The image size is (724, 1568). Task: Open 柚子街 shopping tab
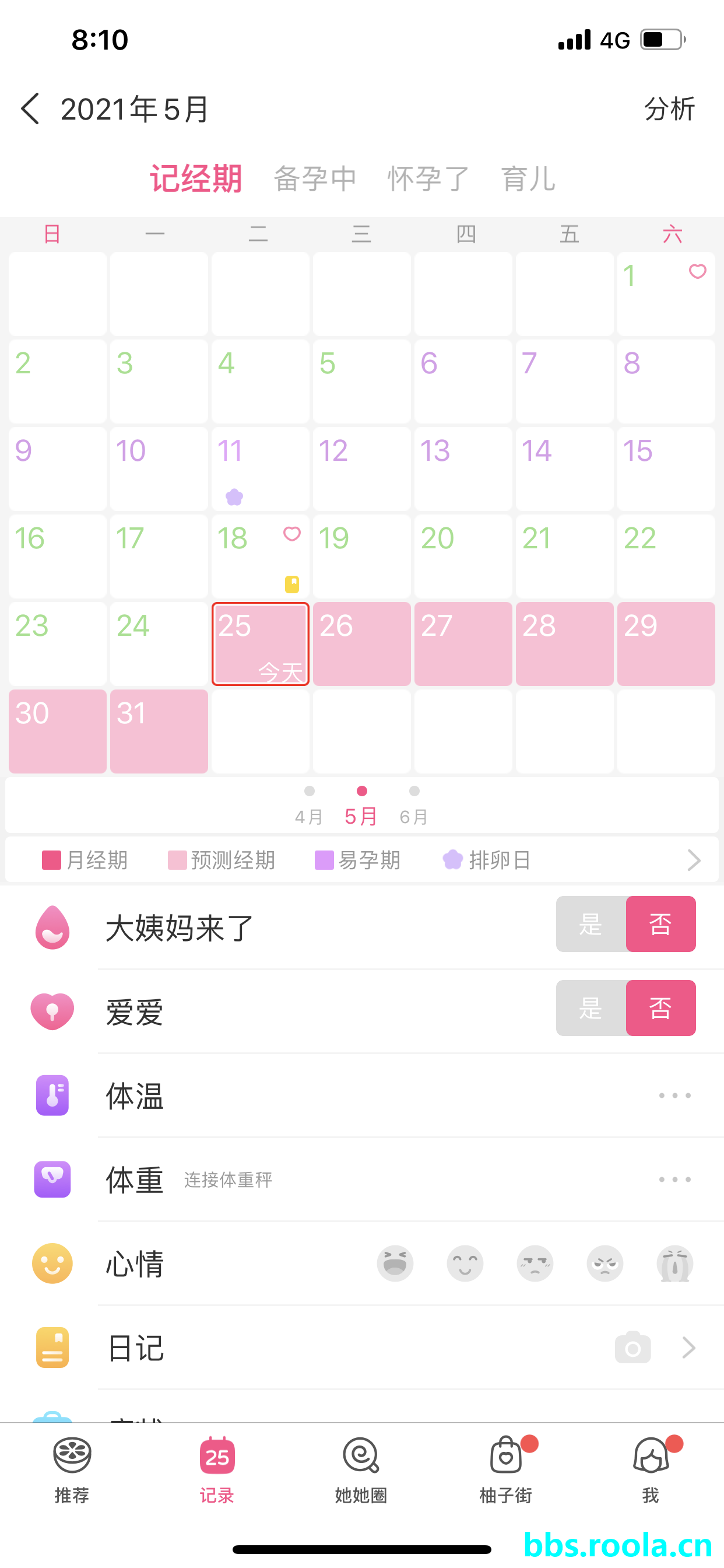point(505,1469)
